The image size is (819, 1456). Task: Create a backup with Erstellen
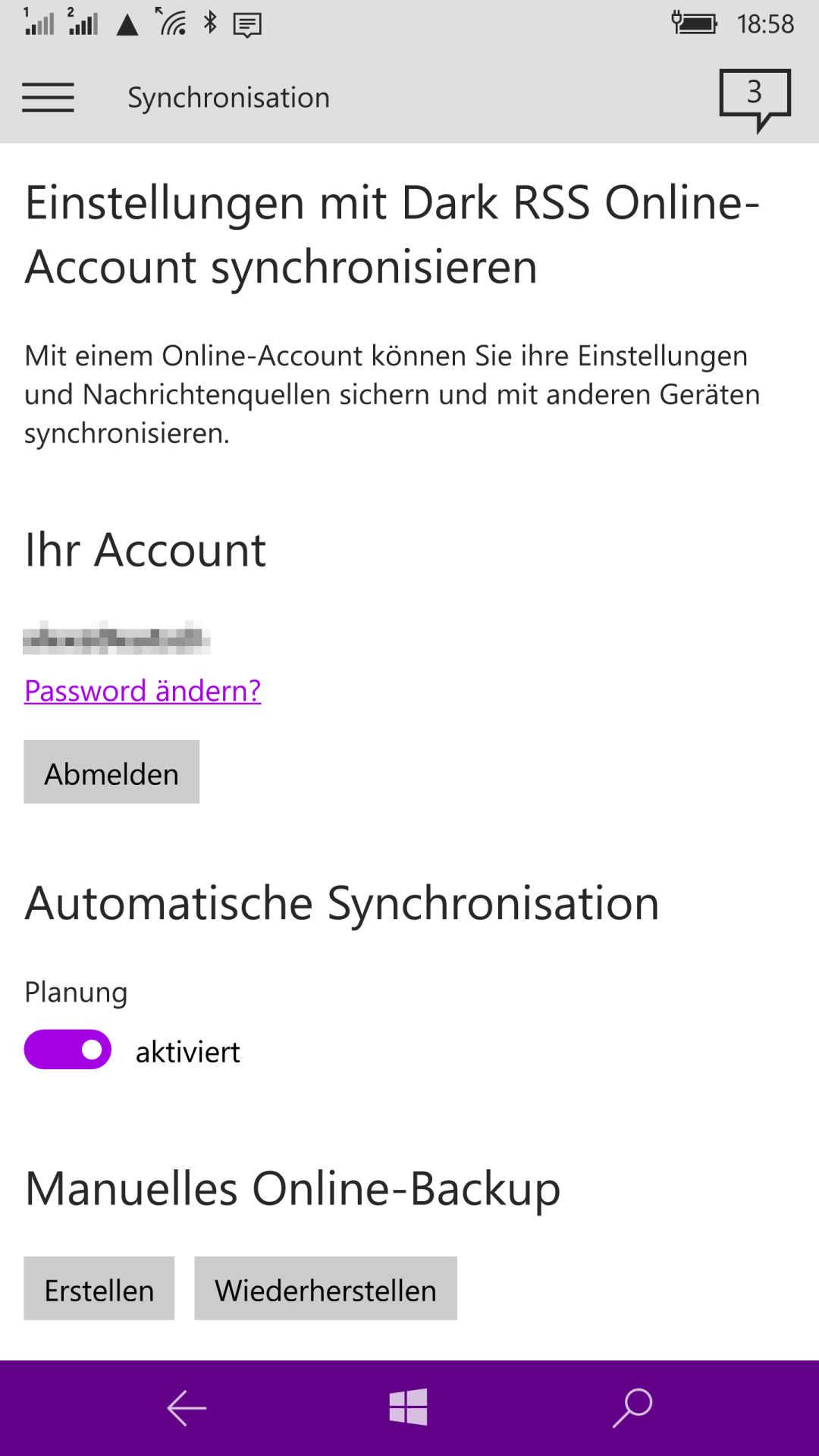99,1288
